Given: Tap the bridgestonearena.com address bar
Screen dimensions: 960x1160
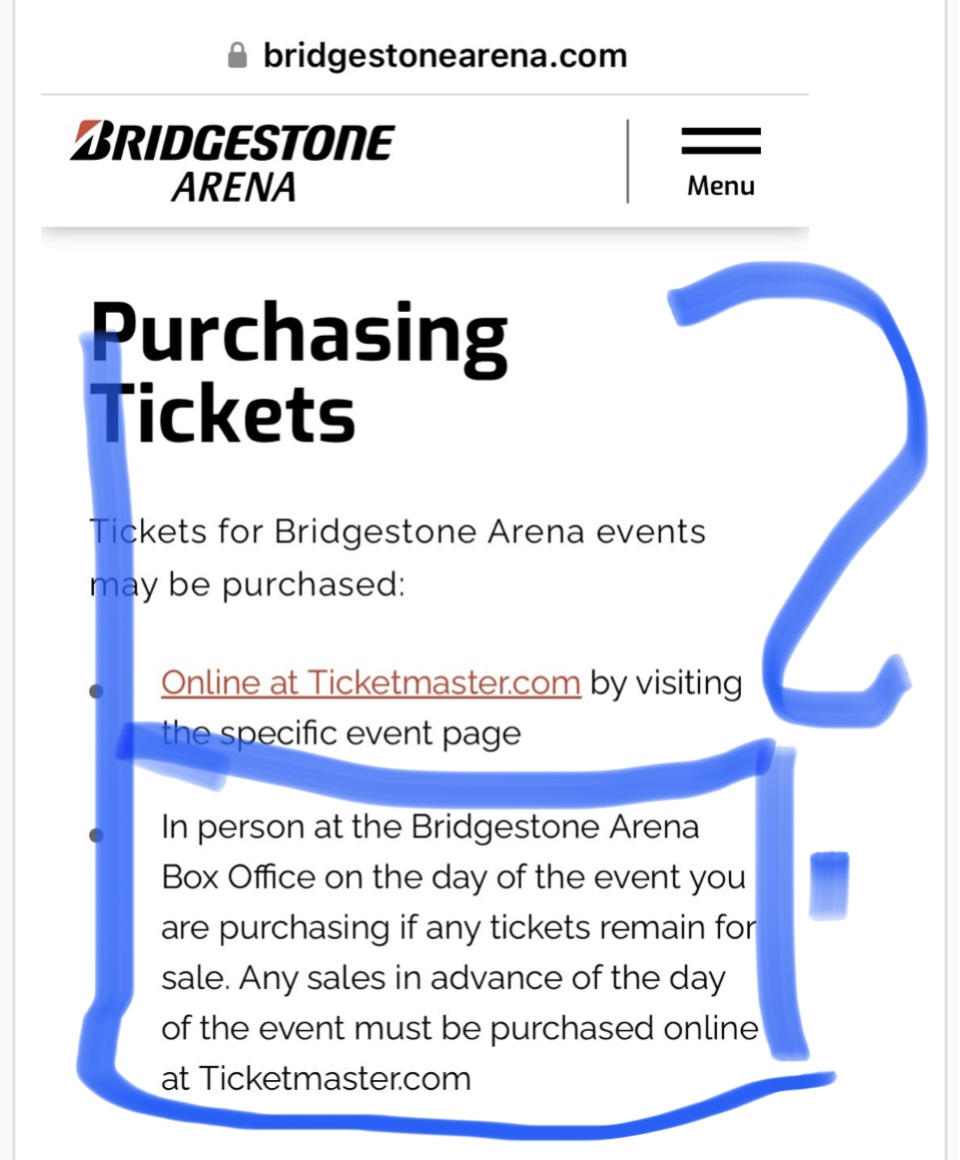Looking at the screenshot, I should 428,55.
